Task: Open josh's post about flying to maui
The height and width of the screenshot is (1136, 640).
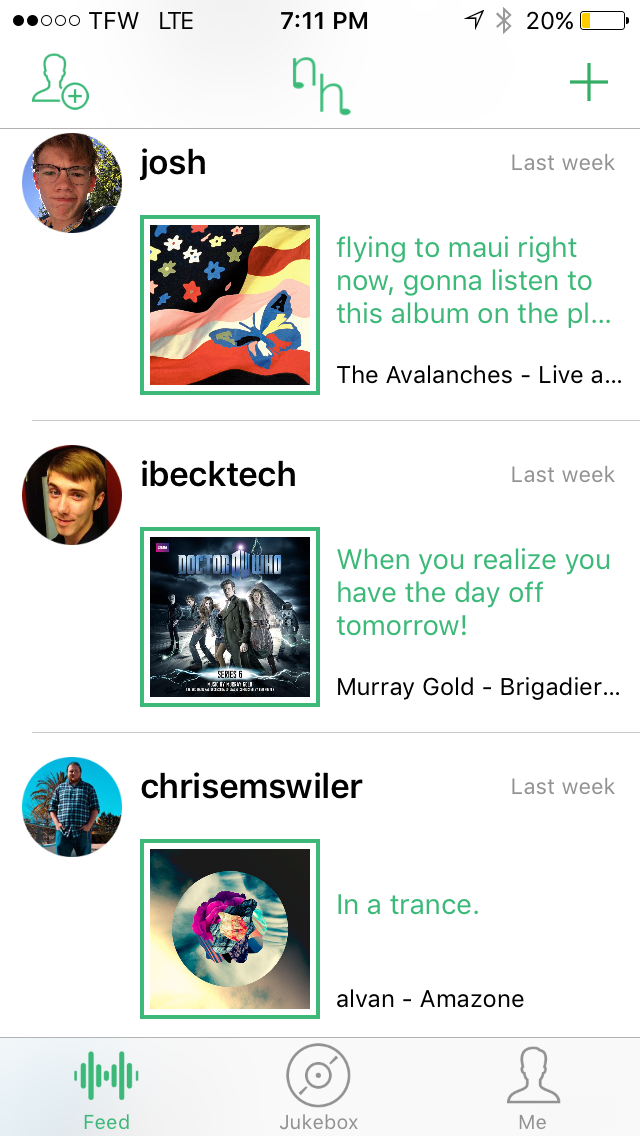Action: coord(472,281)
